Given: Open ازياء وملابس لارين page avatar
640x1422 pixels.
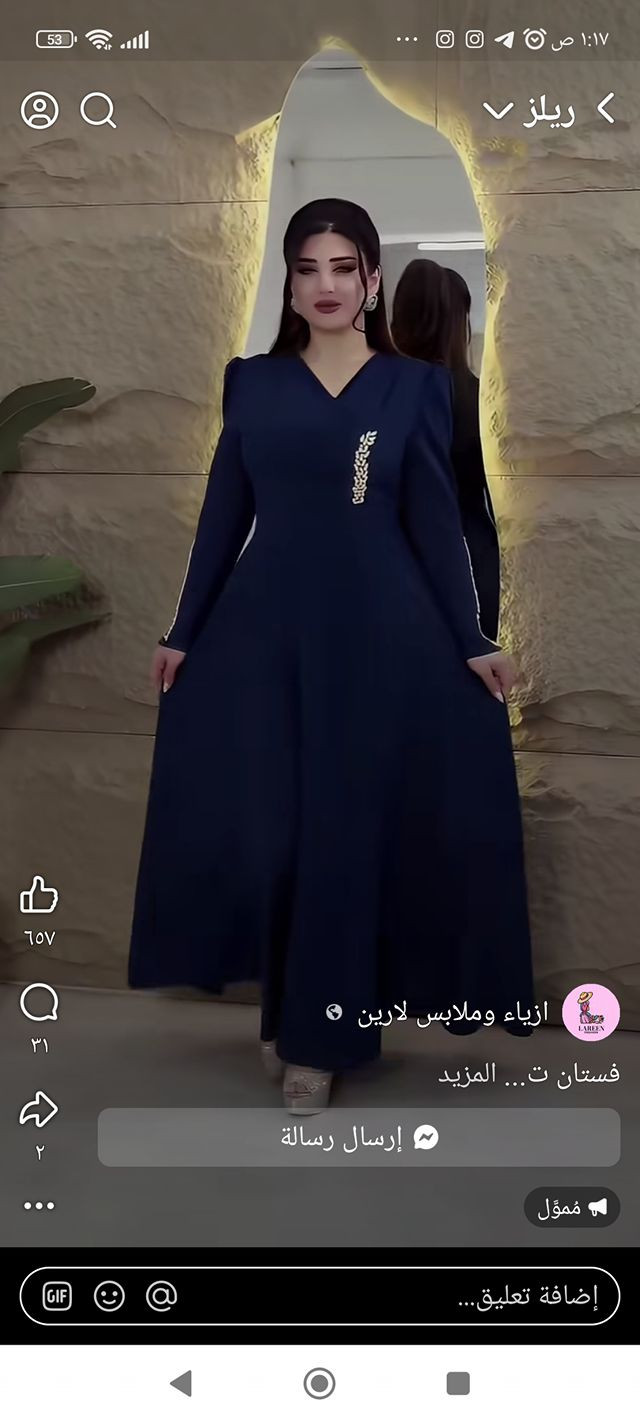Looking at the screenshot, I should [x=591, y=1013].
